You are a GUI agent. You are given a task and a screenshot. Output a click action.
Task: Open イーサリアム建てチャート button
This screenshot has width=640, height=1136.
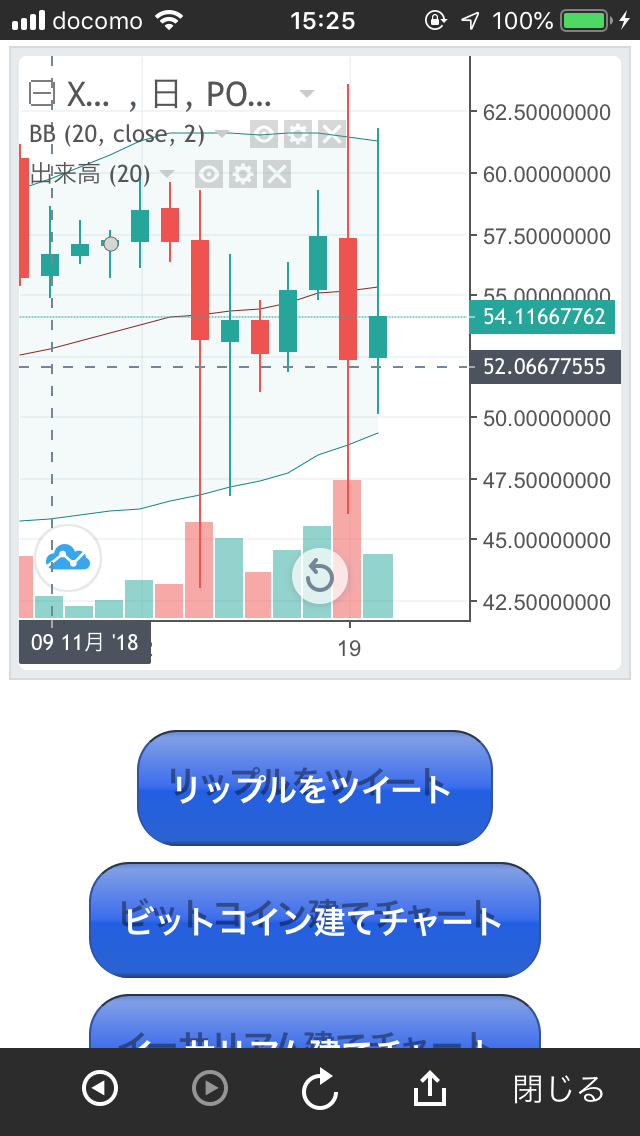(x=315, y=1023)
